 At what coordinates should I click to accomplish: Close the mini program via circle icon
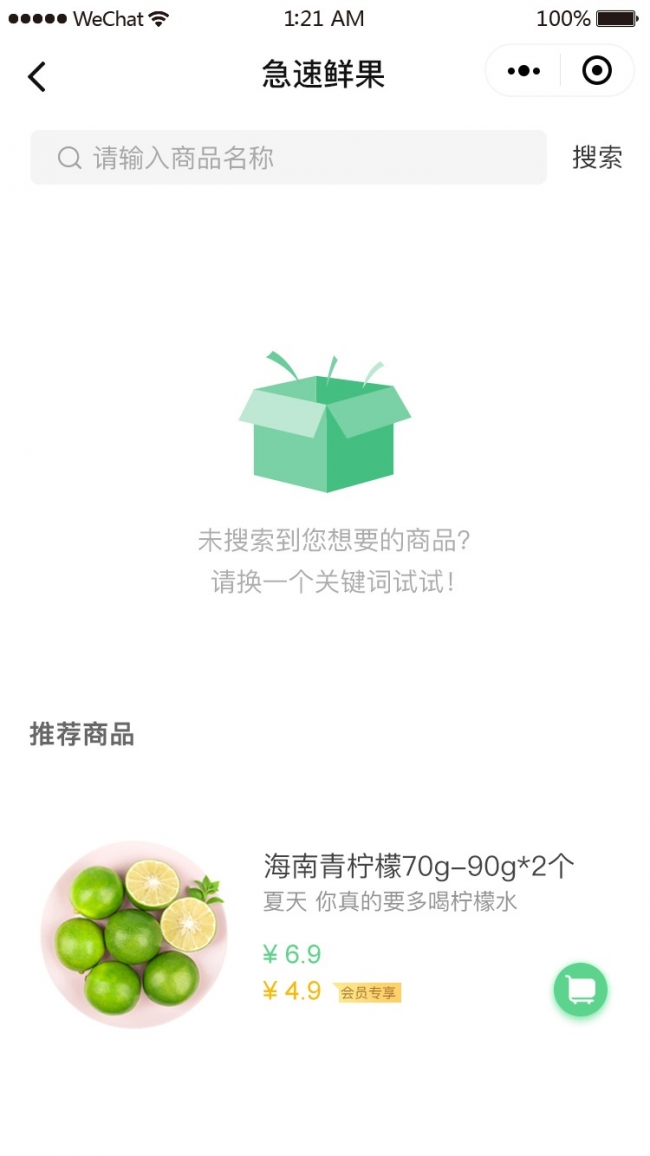[597, 71]
